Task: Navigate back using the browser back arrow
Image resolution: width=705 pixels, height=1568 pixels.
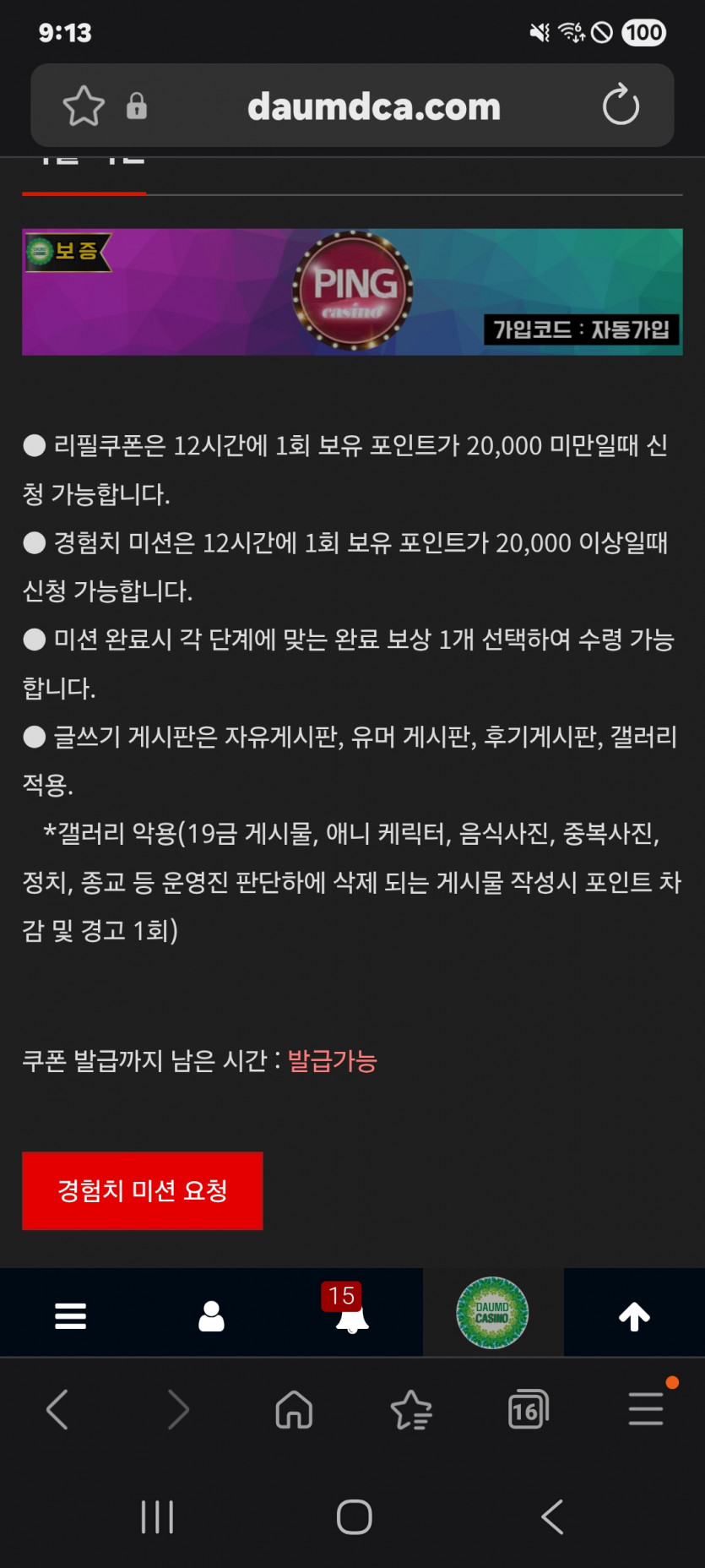Action: pyautogui.click(x=57, y=1409)
